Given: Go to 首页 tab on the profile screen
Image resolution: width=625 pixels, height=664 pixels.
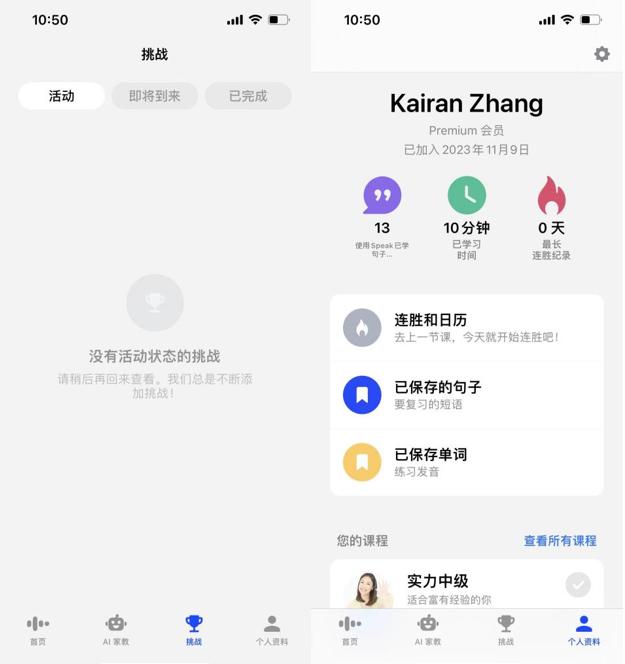Looking at the screenshot, I should [350, 630].
